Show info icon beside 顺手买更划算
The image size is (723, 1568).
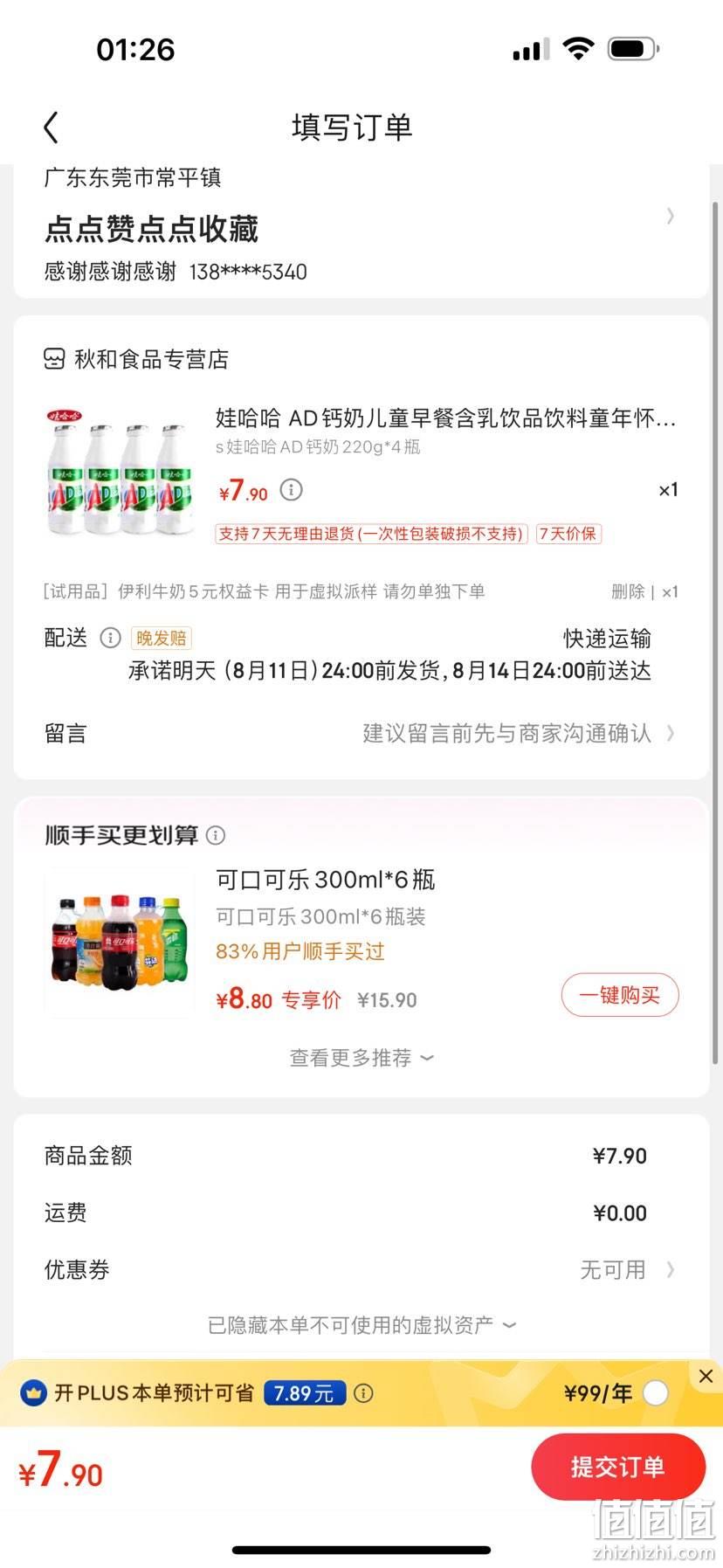(216, 835)
